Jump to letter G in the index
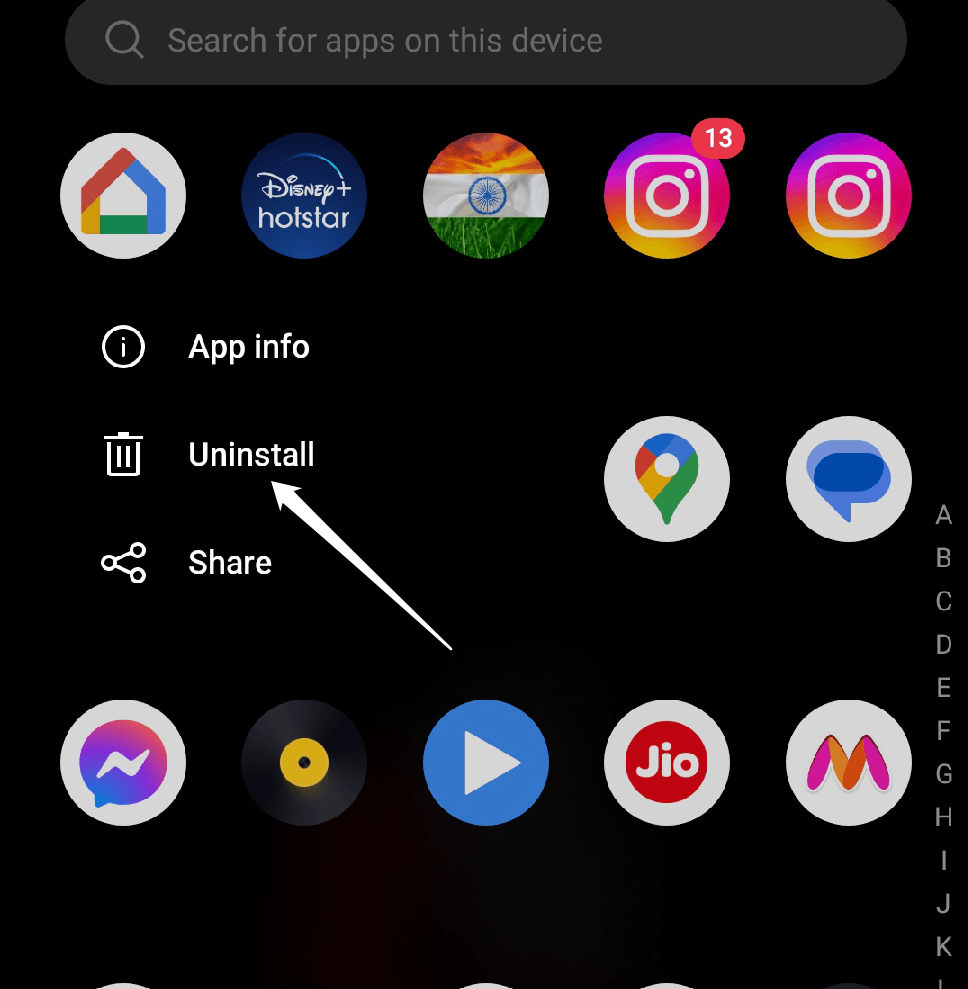Viewport: 968px width, 989px height. [x=943, y=773]
